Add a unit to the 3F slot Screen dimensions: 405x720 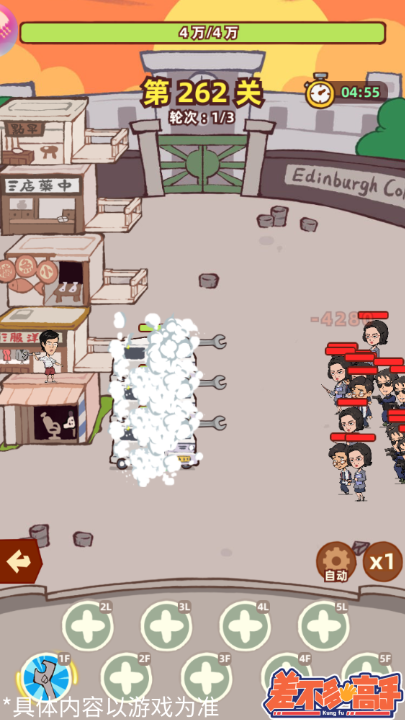tap(206, 679)
